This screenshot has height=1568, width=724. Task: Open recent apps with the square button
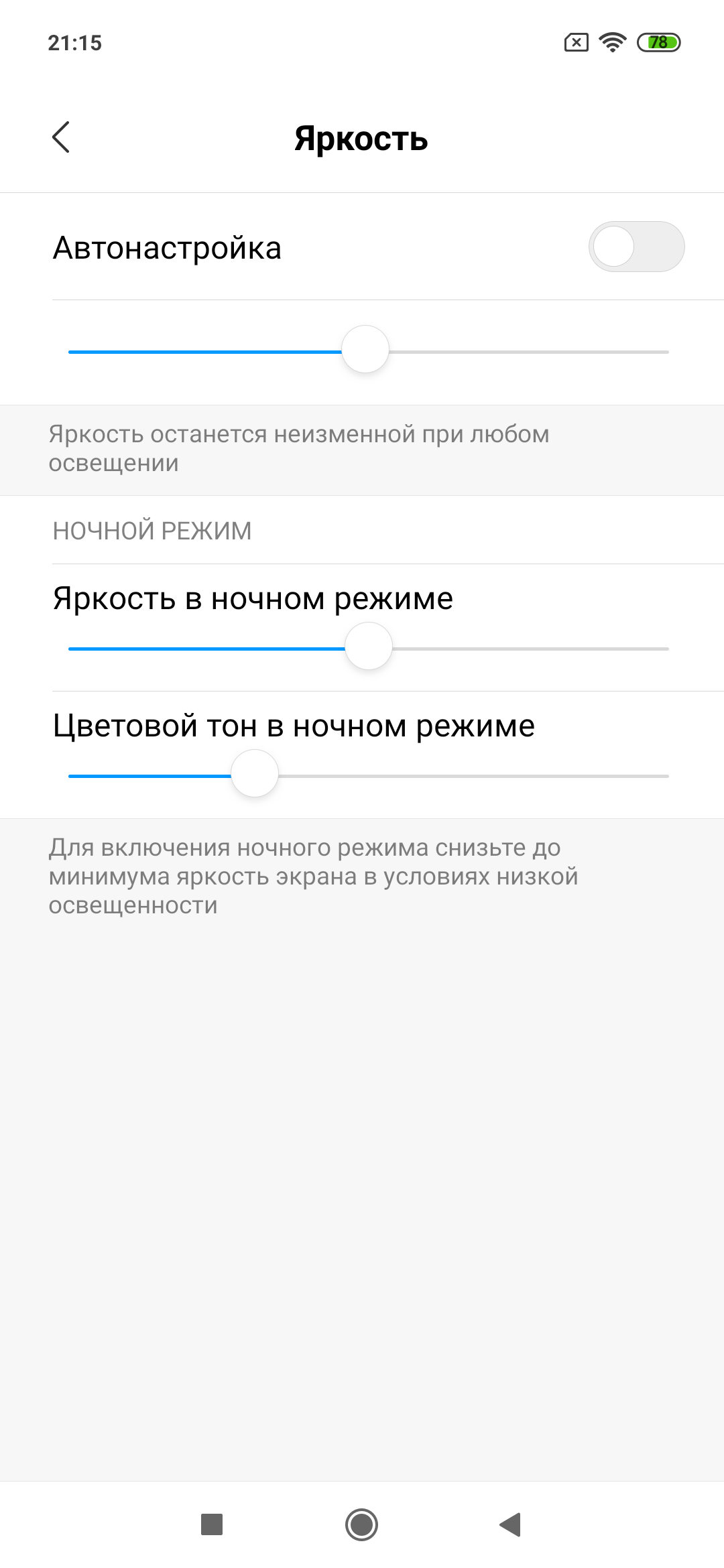(212, 1524)
